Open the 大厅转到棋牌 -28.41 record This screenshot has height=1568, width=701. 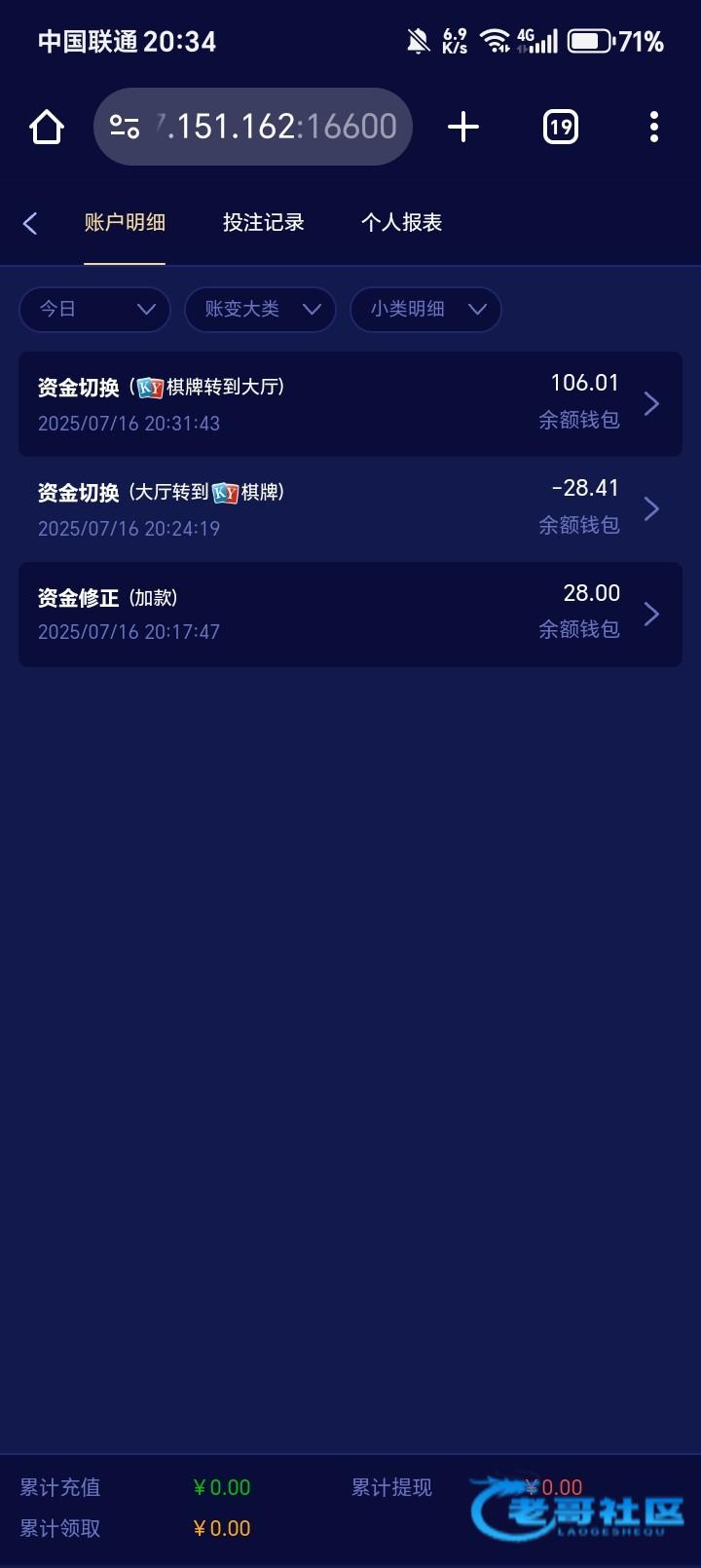pos(350,508)
